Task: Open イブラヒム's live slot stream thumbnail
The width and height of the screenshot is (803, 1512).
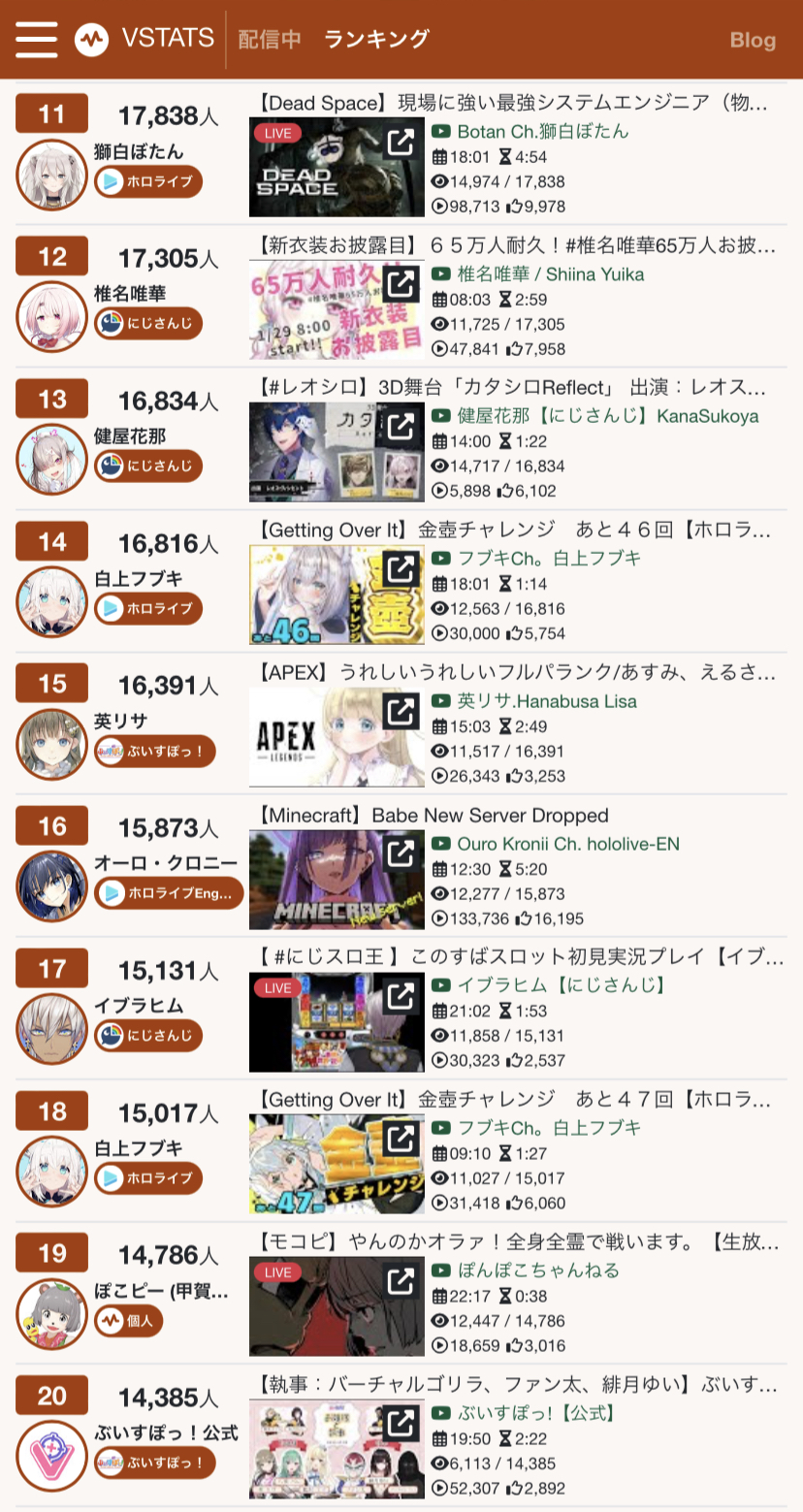Action: click(337, 1021)
